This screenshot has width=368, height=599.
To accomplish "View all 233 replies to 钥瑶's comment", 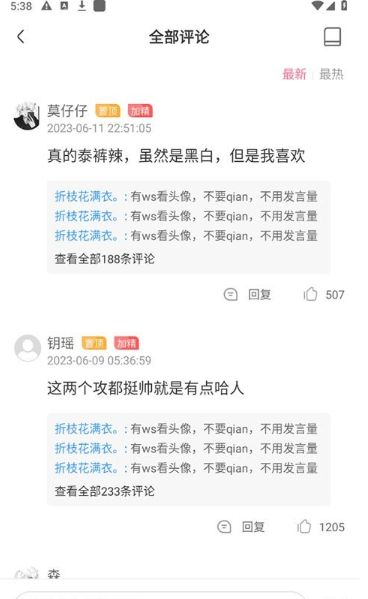I will (105, 491).
